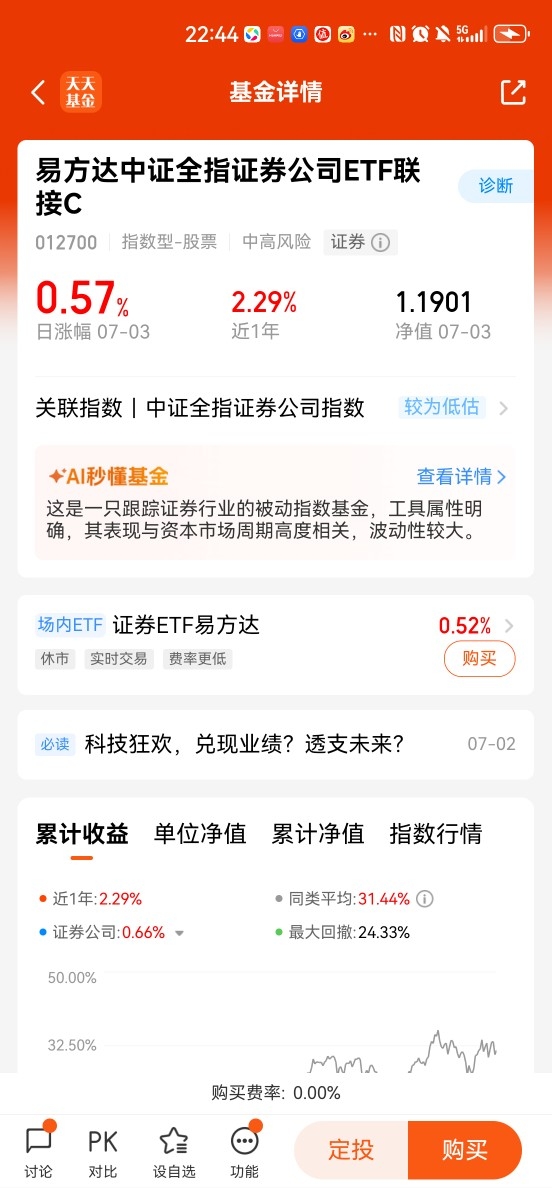Image resolution: width=552 pixels, height=1188 pixels.
Task: Share this fund via top-right icon
Action: pyautogui.click(x=513, y=92)
